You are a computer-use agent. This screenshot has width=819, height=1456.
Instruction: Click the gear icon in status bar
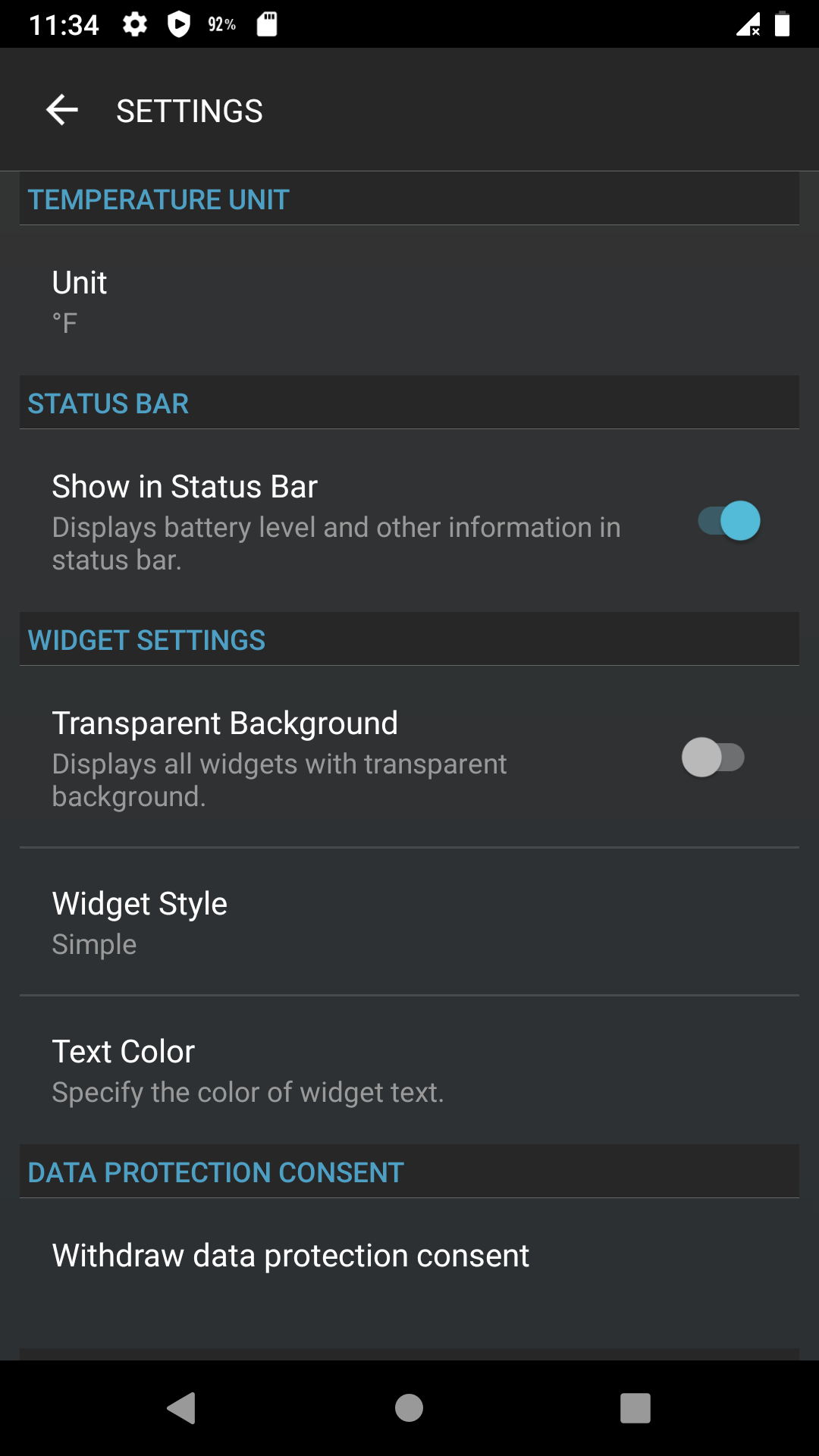pyautogui.click(x=133, y=23)
